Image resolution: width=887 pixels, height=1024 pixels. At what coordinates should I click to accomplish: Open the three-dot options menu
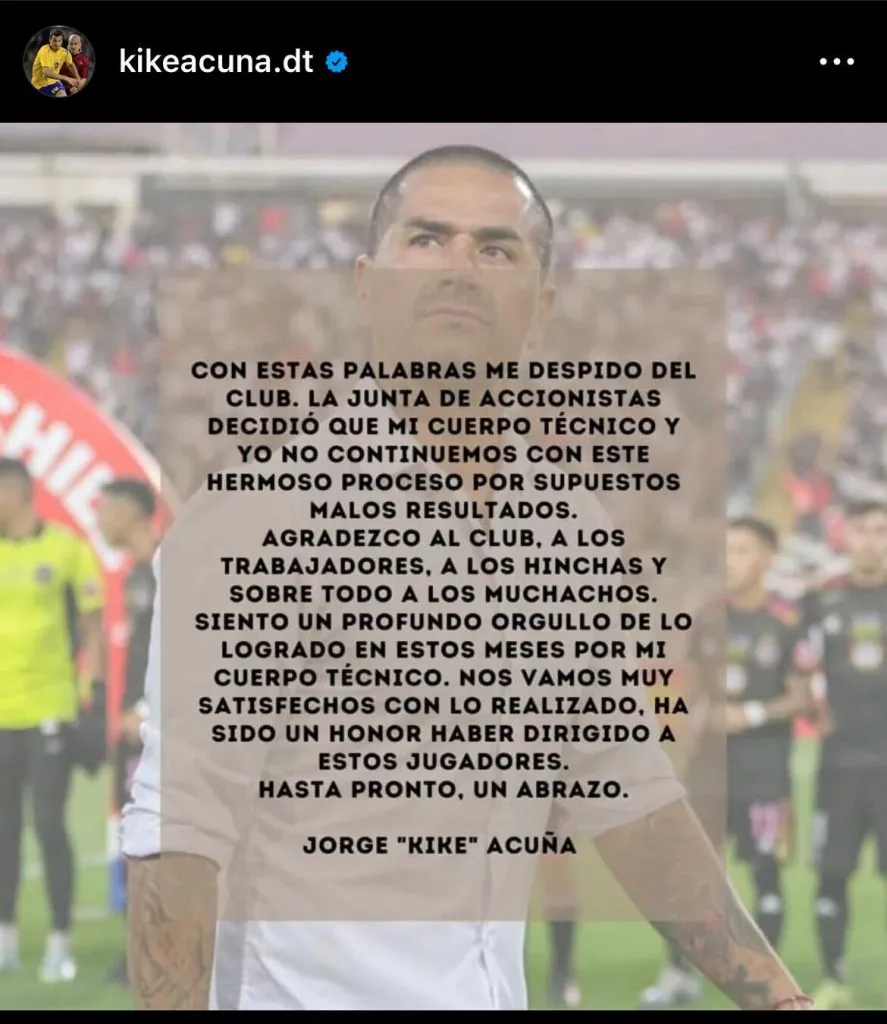(x=836, y=62)
